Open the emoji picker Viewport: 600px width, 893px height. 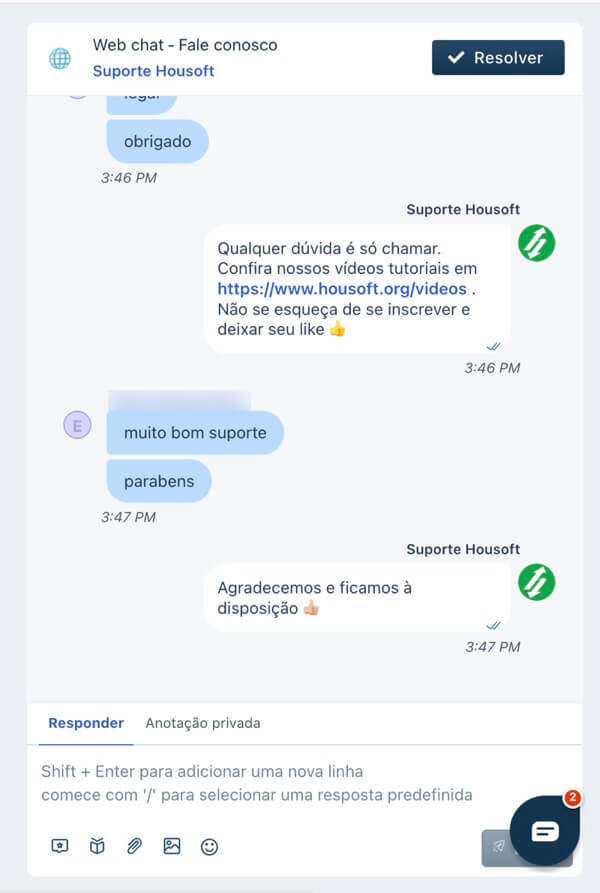click(209, 846)
